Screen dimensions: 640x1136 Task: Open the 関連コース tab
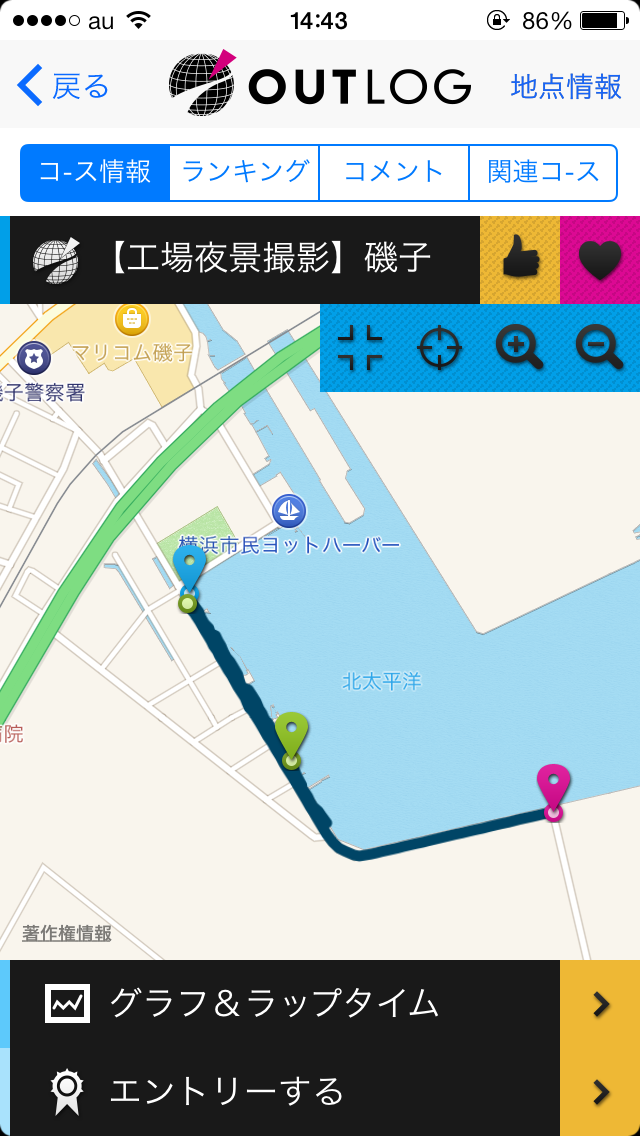pos(543,172)
